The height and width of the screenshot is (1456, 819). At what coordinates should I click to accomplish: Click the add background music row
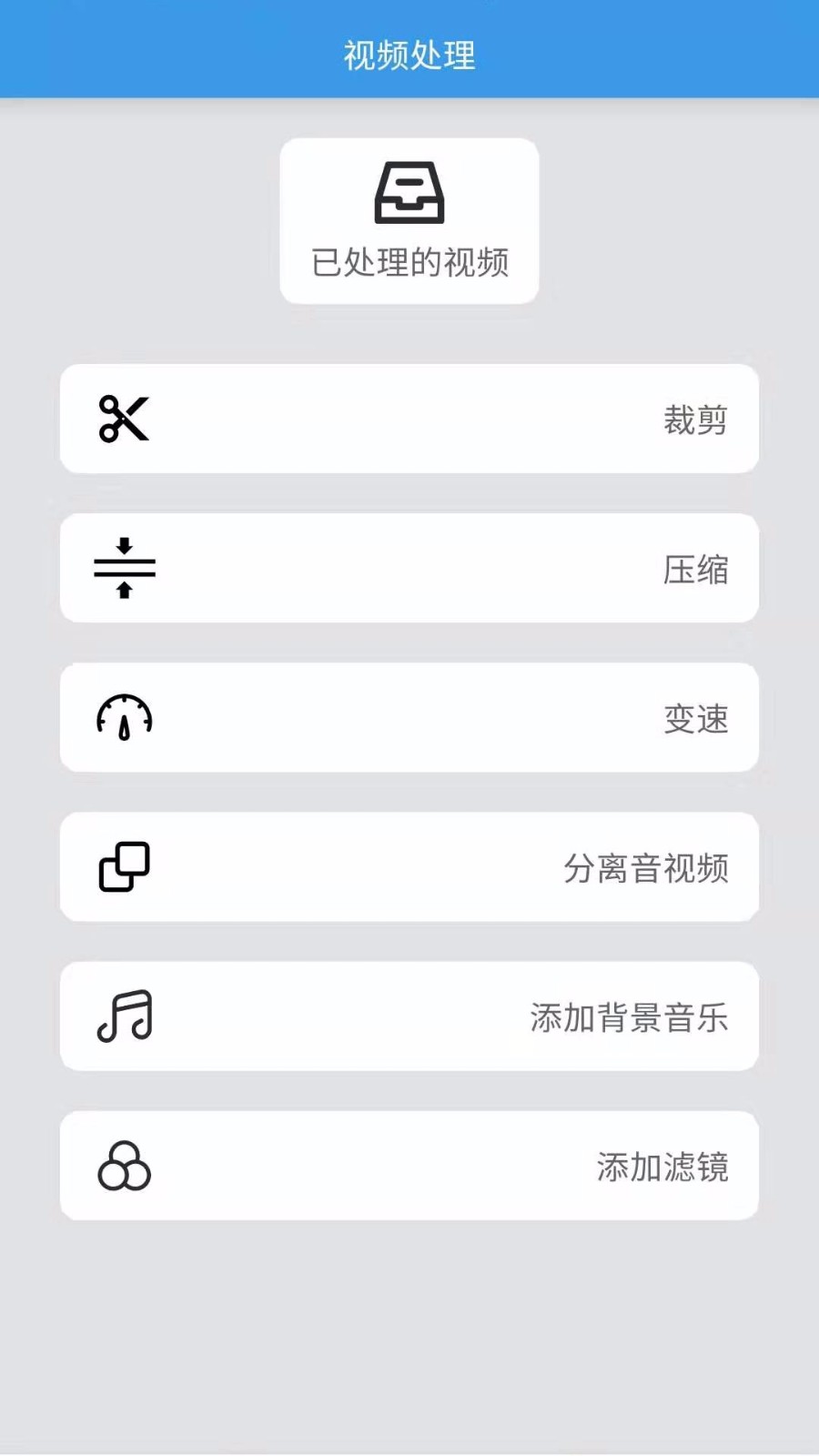(409, 1016)
